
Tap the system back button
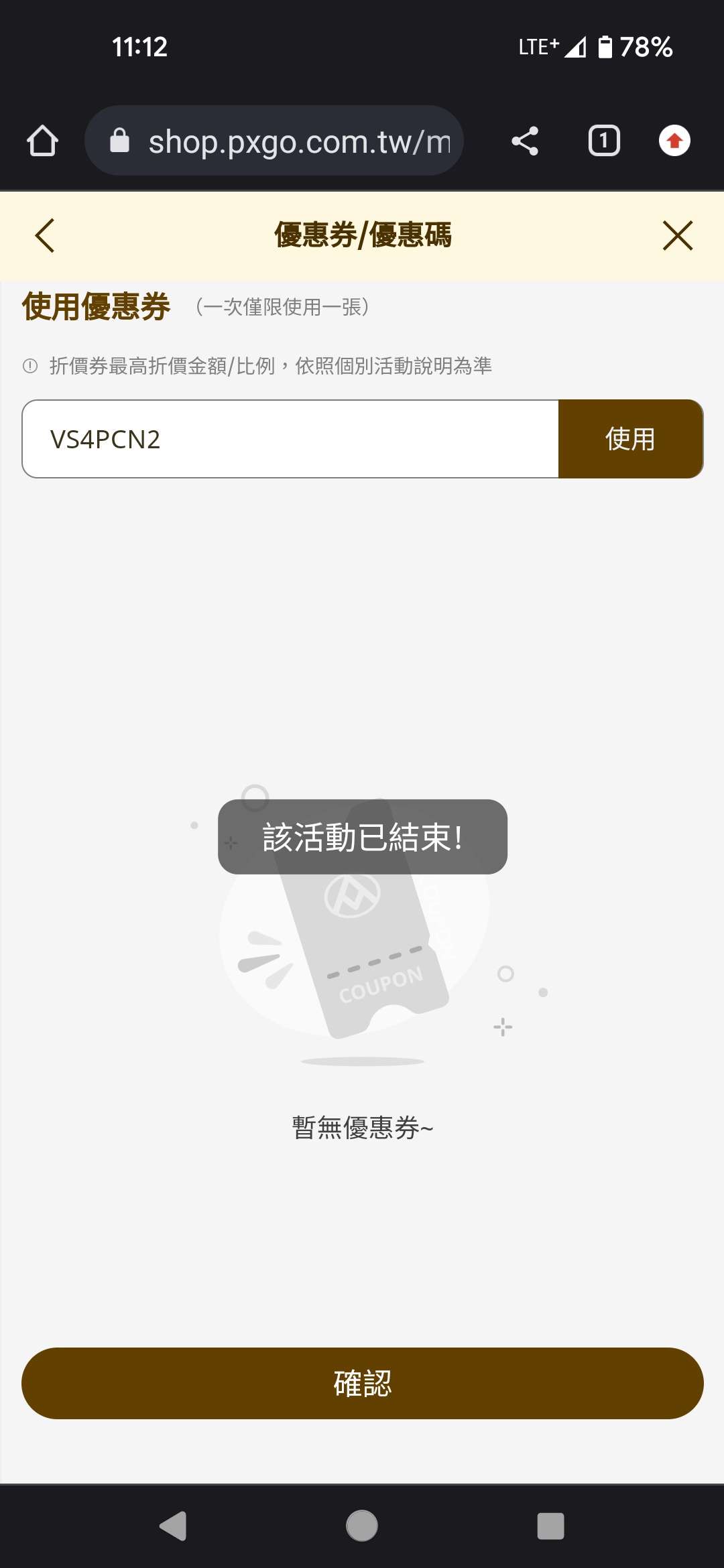pos(173,1526)
